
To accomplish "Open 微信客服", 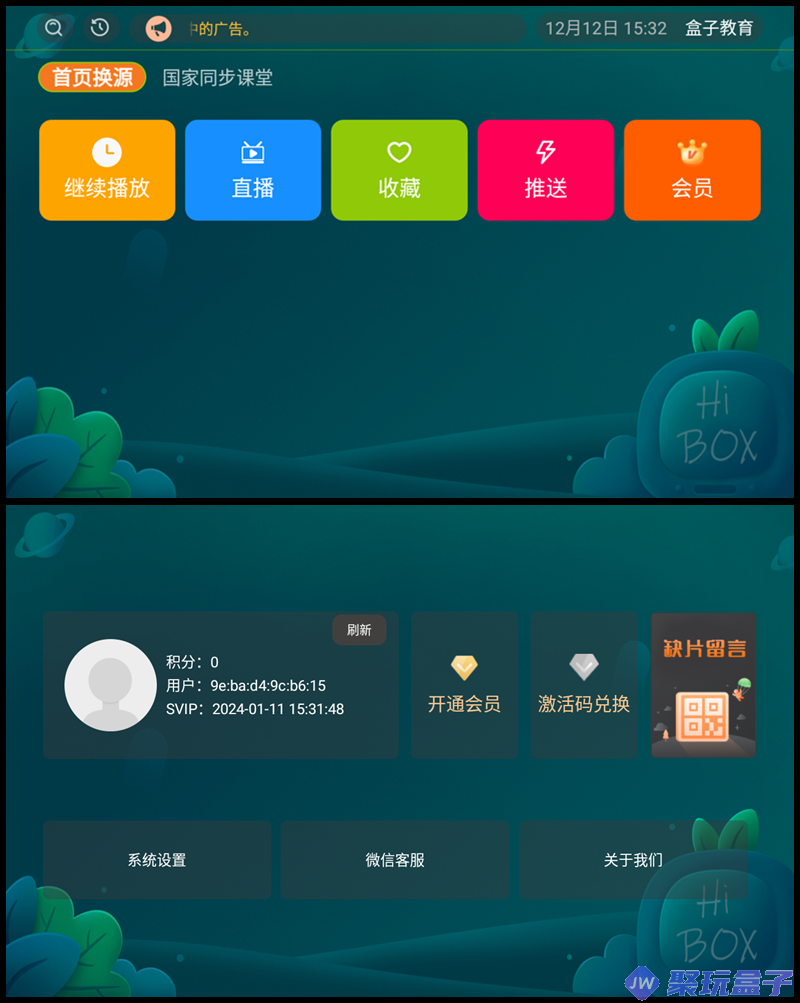I will (395, 860).
